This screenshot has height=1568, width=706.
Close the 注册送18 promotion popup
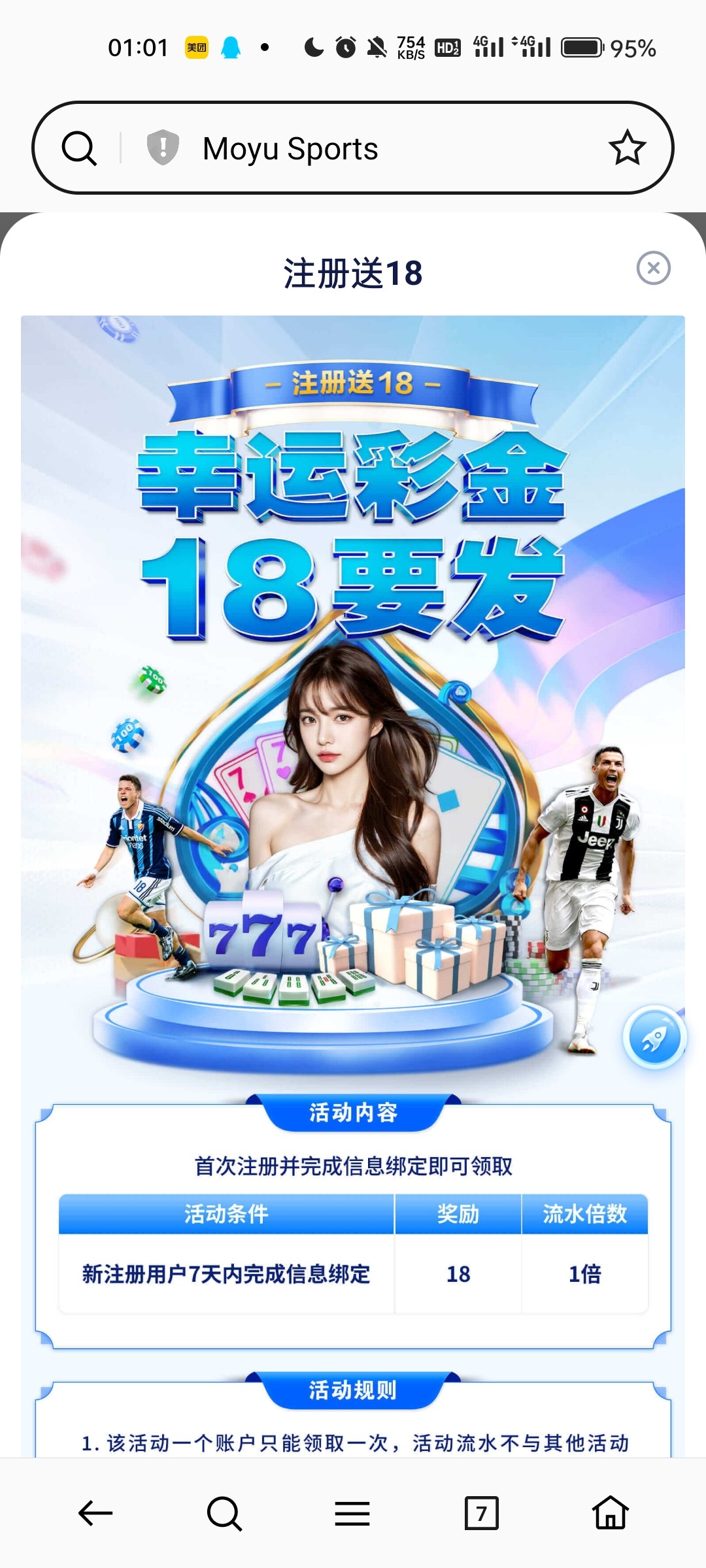click(653, 268)
